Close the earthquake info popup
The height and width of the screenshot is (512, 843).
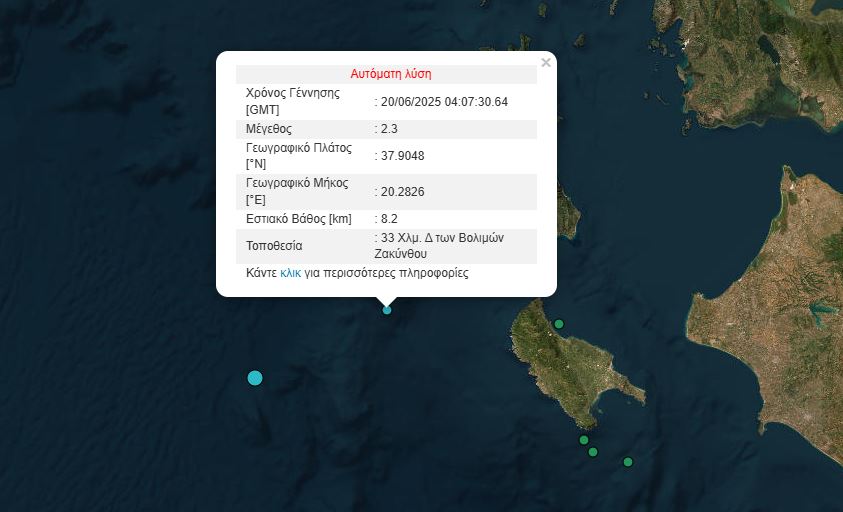tap(545, 63)
